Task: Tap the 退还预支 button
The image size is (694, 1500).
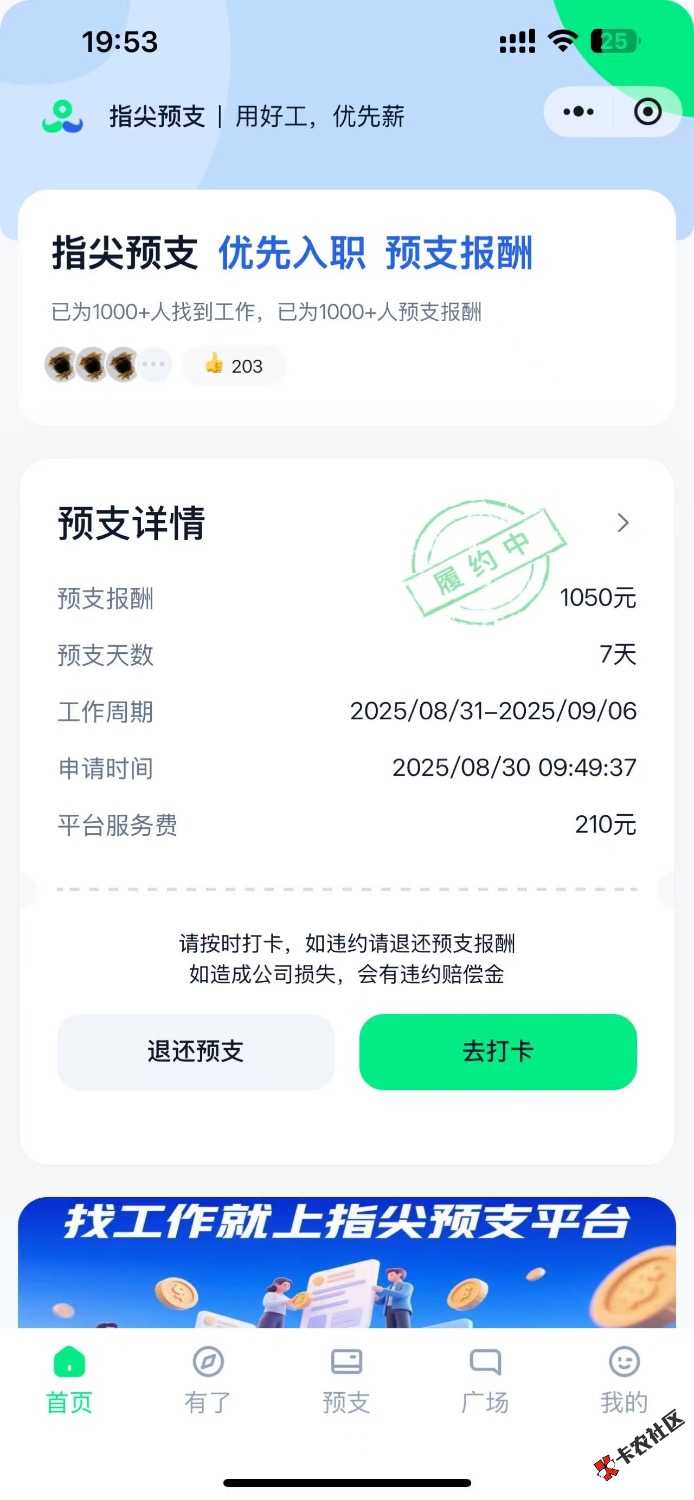Action: tap(196, 1052)
